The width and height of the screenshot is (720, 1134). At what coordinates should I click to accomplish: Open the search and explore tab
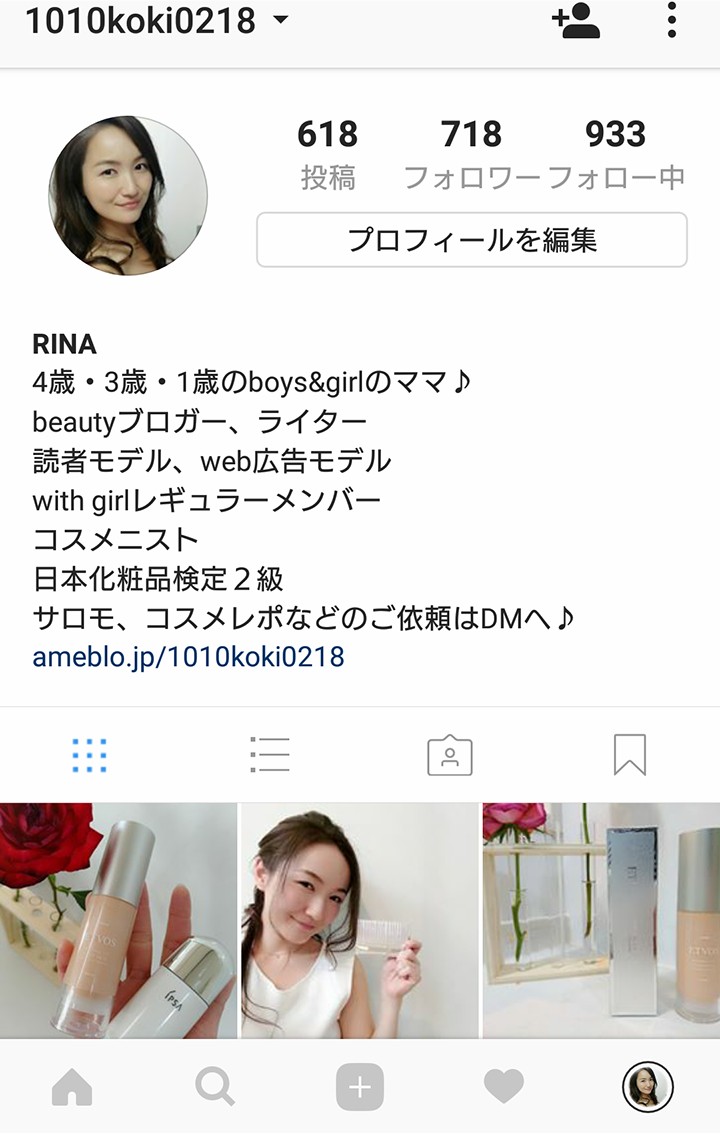pos(215,1087)
